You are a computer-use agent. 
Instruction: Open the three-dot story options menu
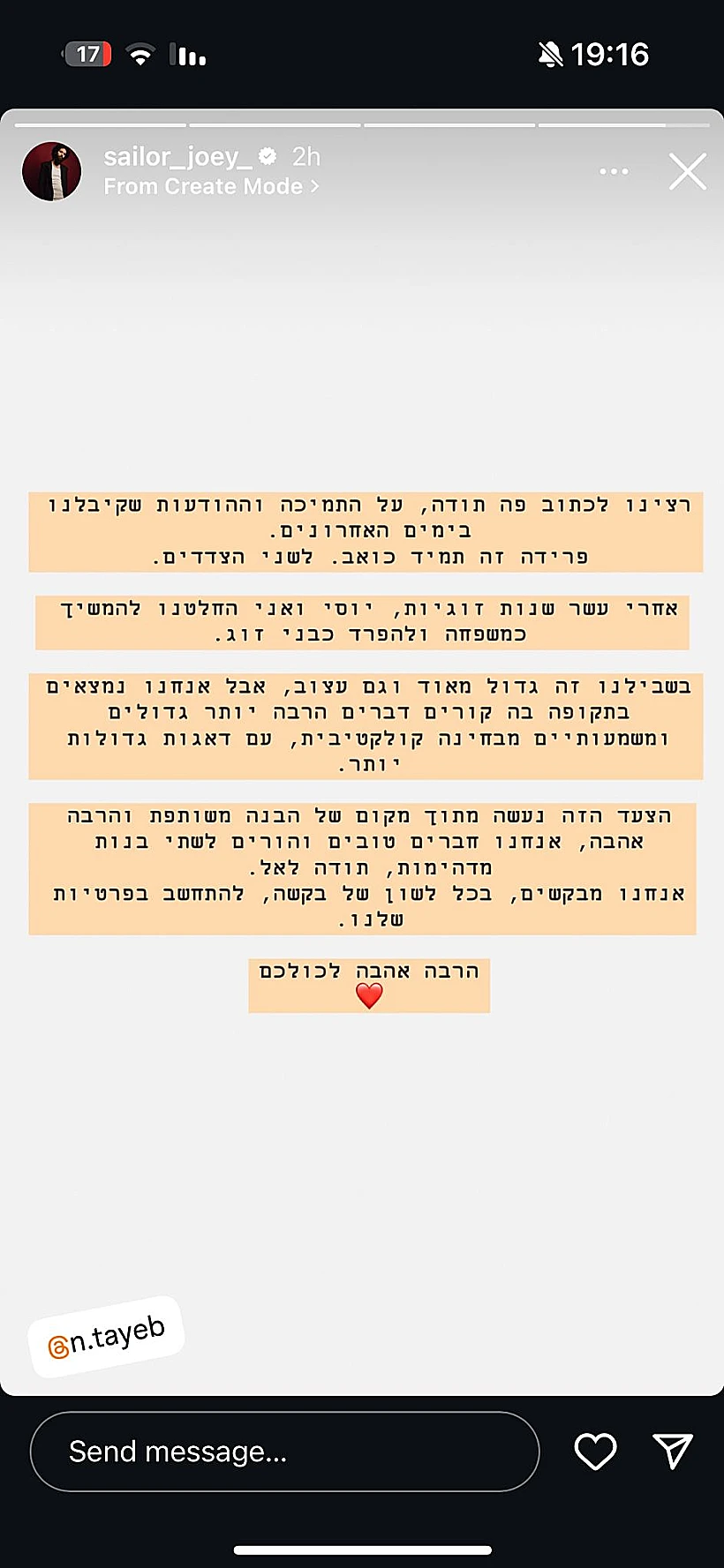[614, 171]
